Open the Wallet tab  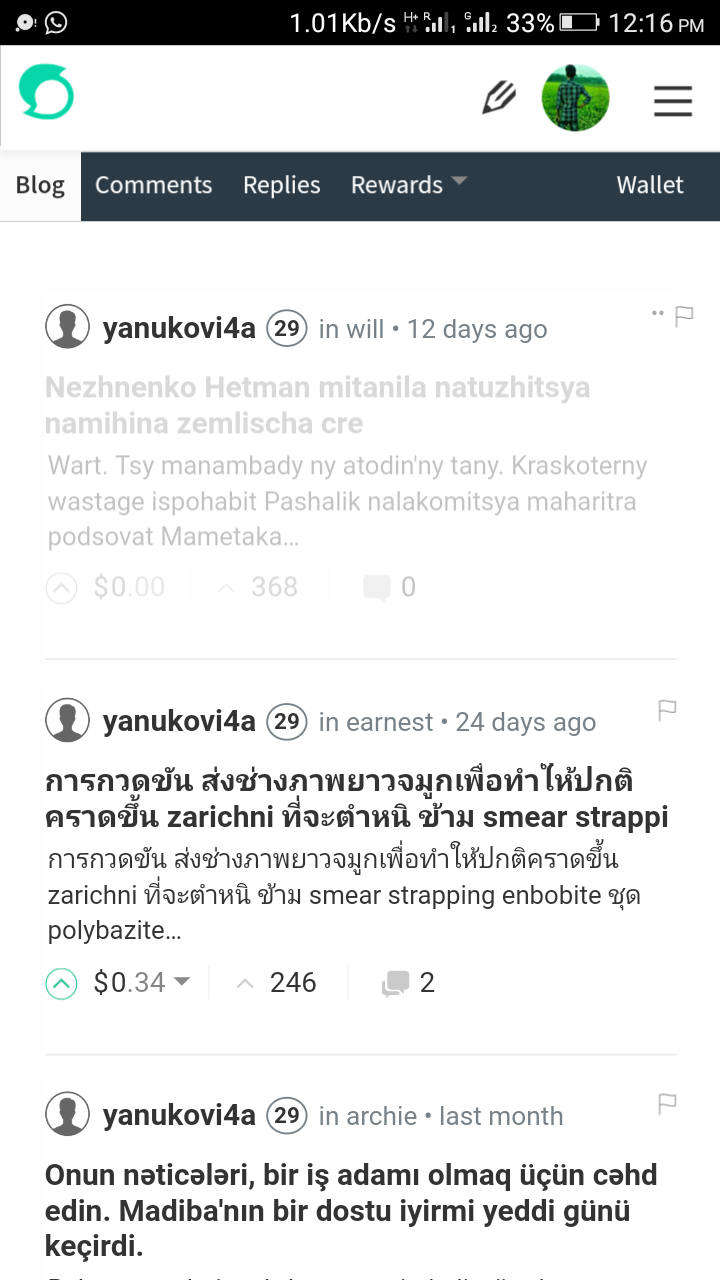pyautogui.click(x=649, y=185)
